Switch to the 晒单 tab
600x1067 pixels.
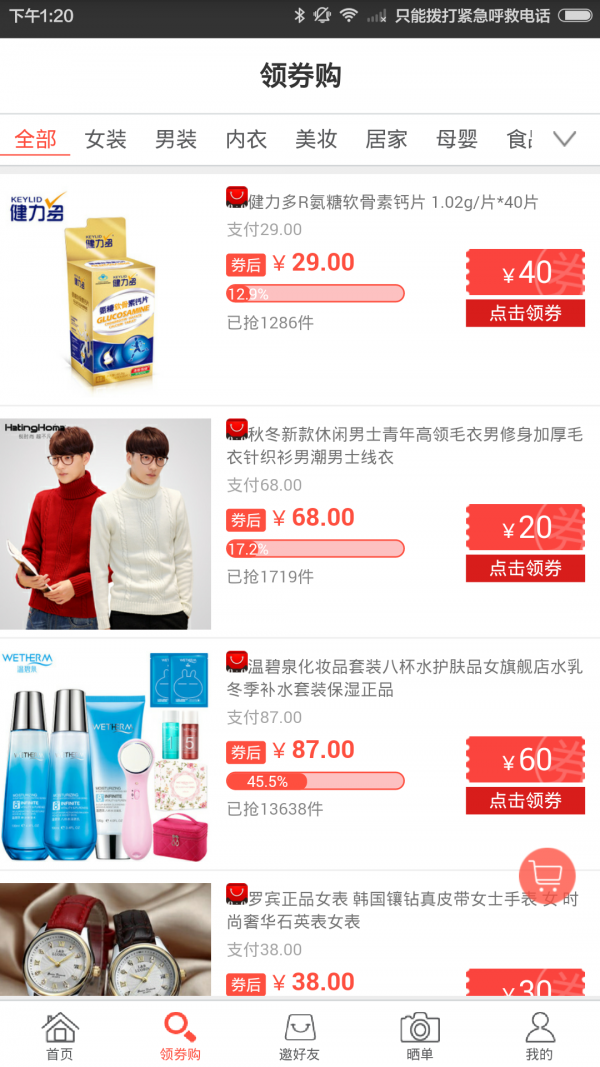(x=420, y=1036)
